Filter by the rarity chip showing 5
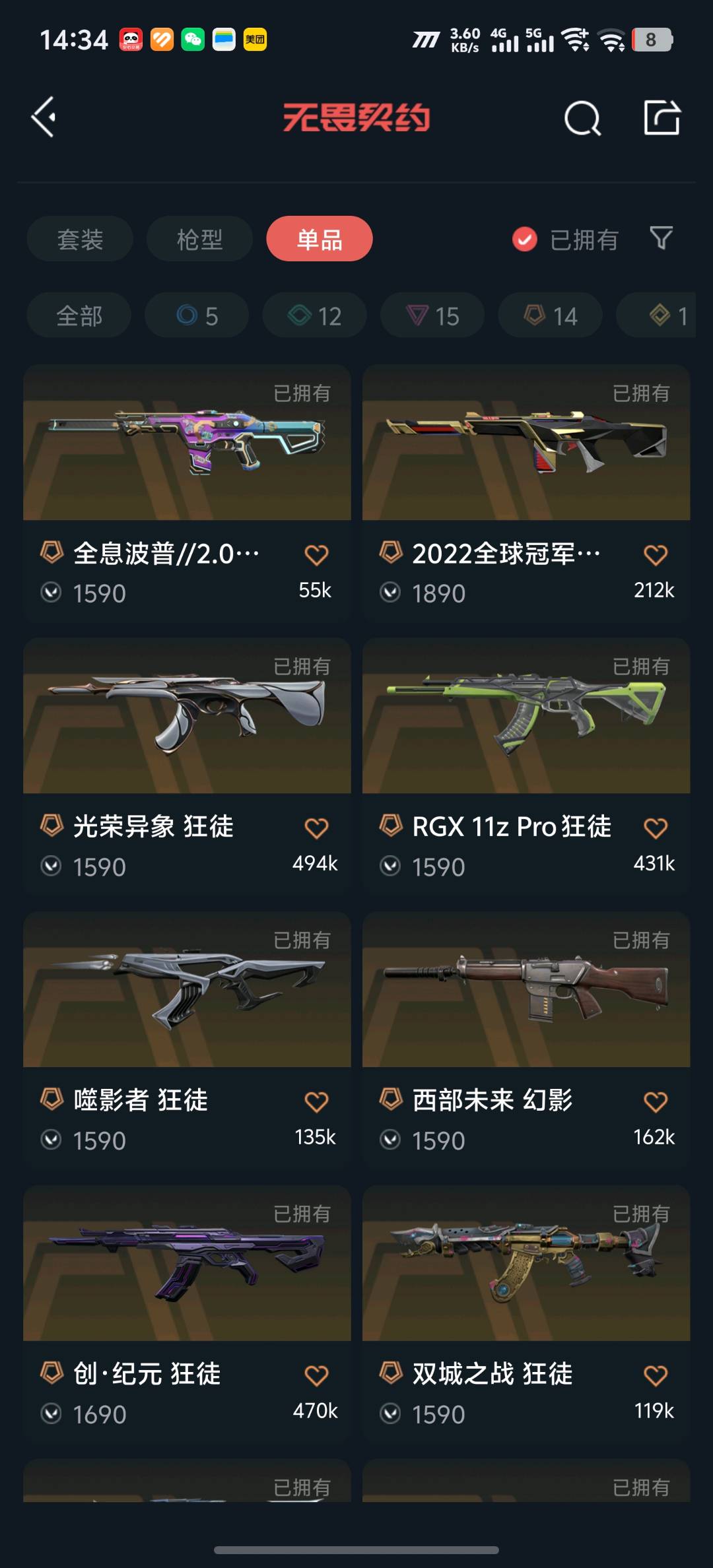 [197, 315]
